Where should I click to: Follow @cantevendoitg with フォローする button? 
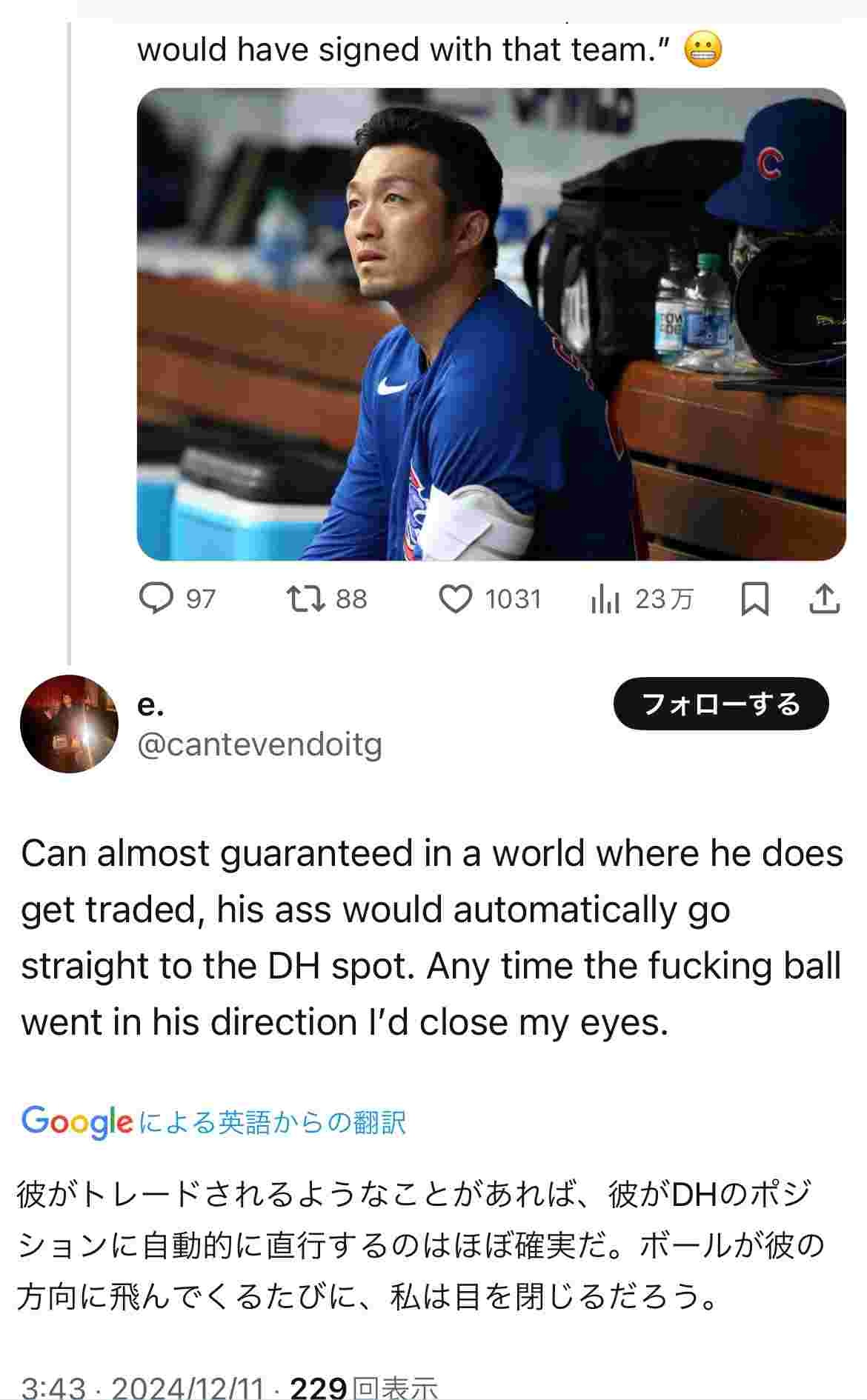tap(720, 703)
